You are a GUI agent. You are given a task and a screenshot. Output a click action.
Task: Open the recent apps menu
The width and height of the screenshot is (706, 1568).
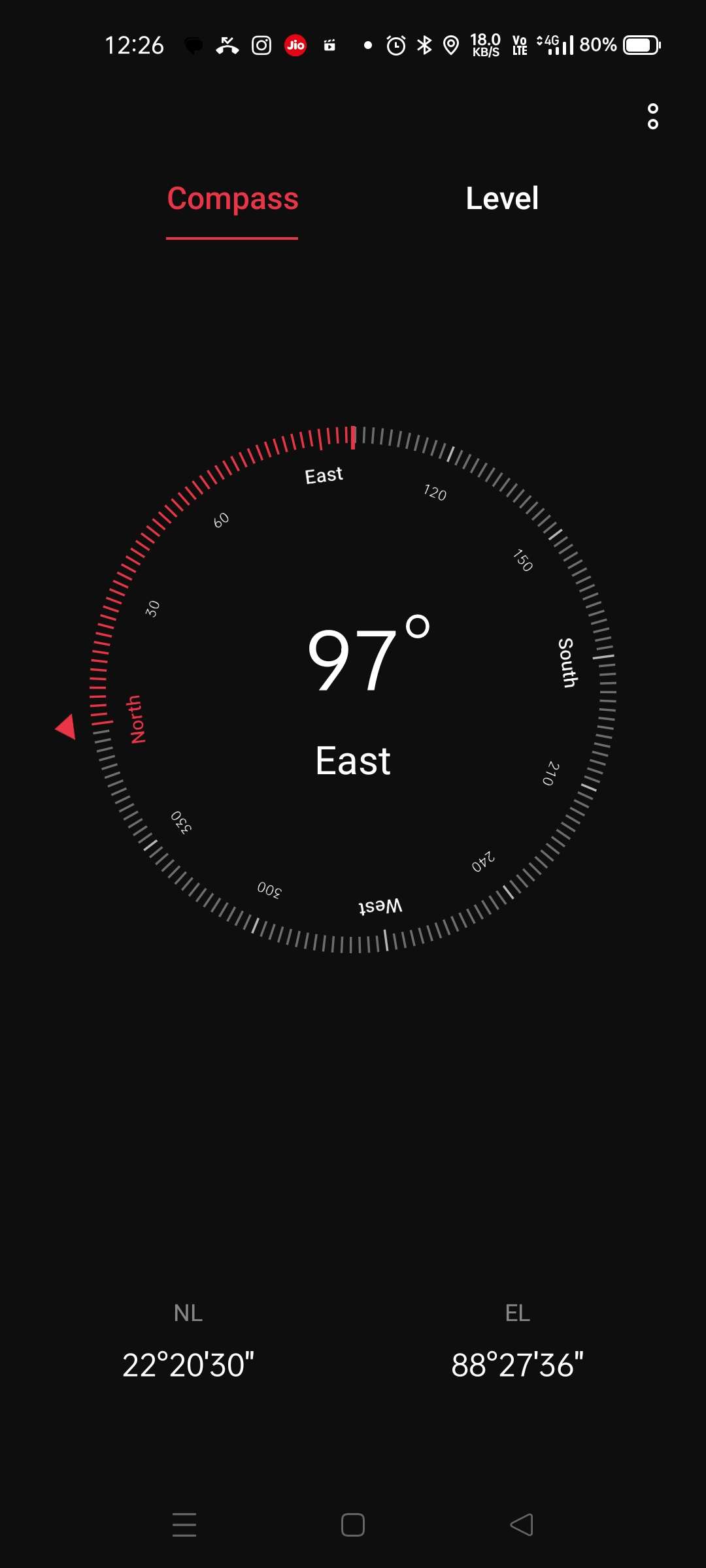[x=184, y=1525]
